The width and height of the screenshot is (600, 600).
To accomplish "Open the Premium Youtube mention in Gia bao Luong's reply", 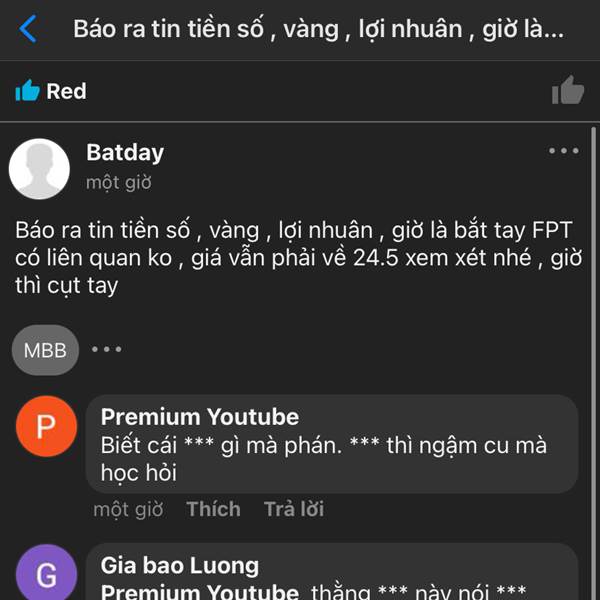I will point(200,592).
